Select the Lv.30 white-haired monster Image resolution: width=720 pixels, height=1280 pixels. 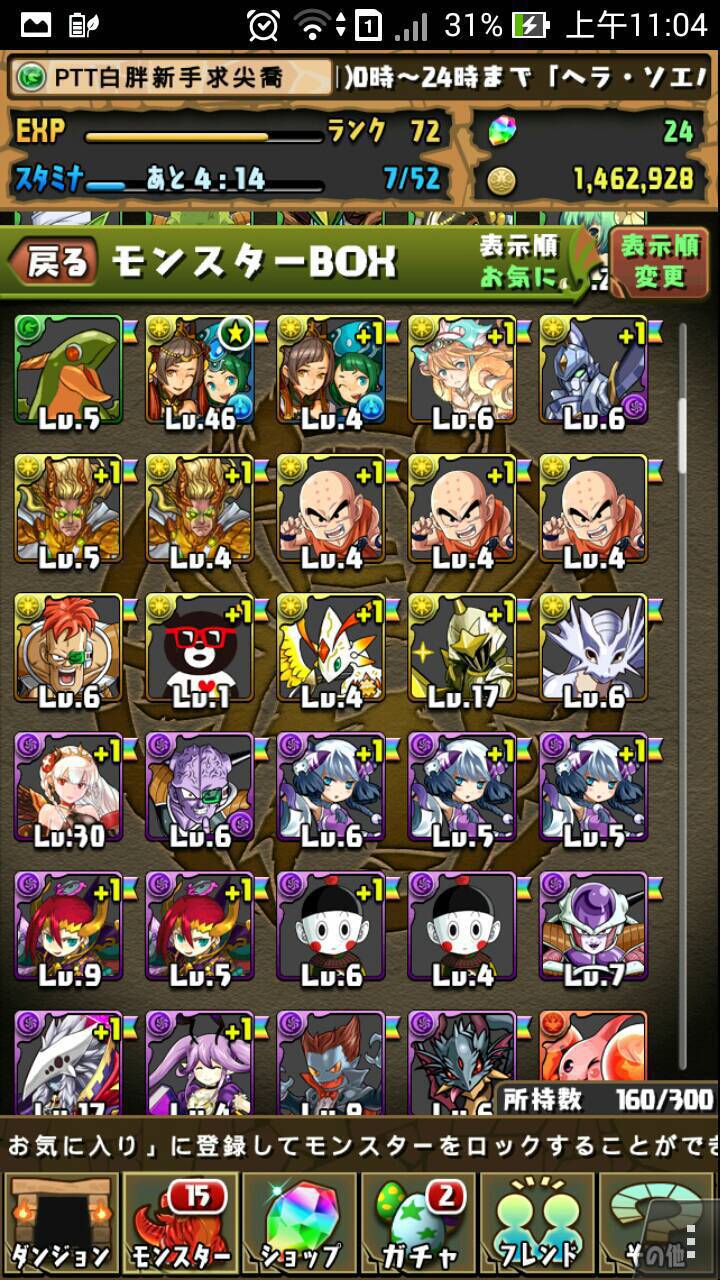pos(68,787)
